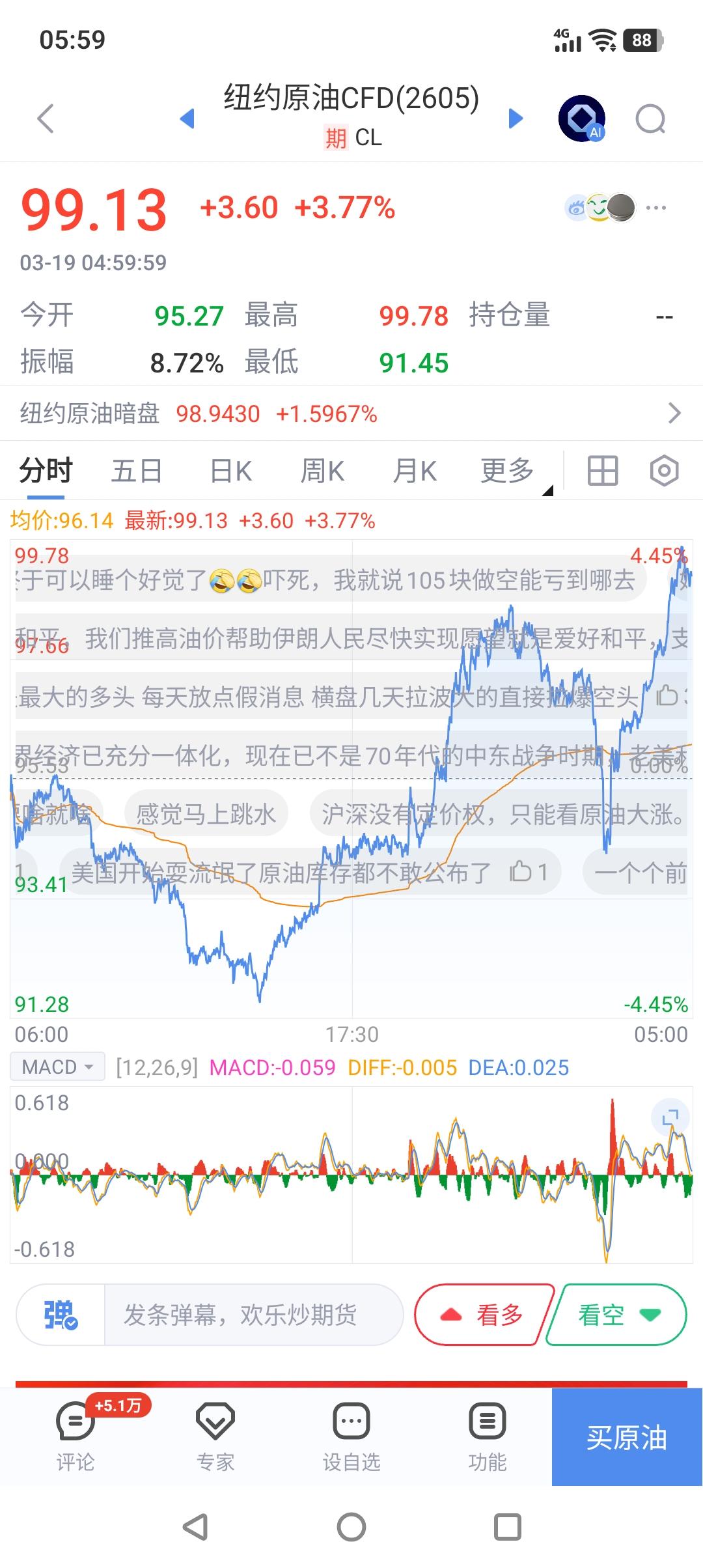
Task: Switch to the 日K daily chart tab
Action: pyautogui.click(x=229, y=470)
